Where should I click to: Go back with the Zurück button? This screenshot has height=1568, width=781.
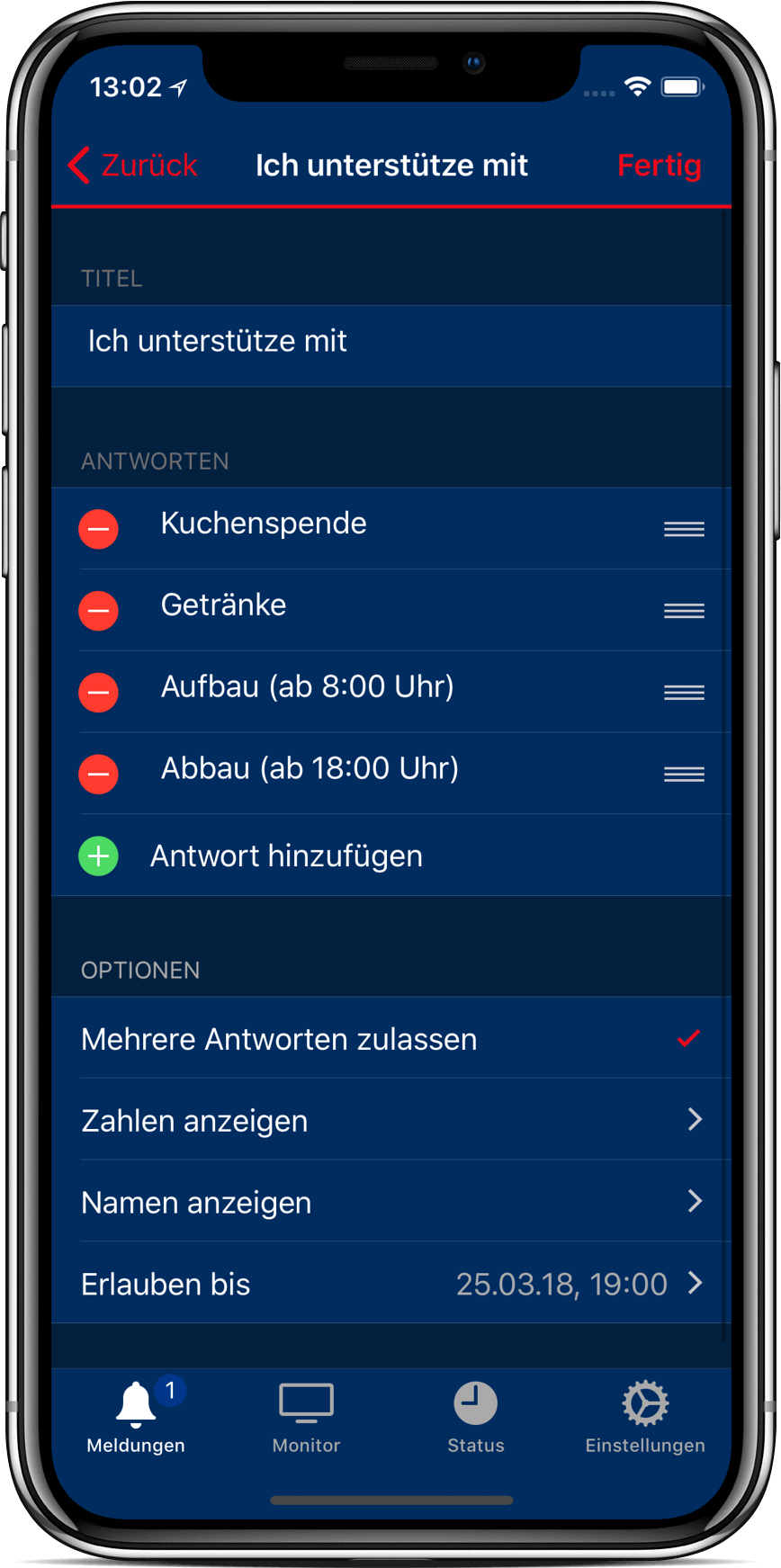[x=132, y=166]
